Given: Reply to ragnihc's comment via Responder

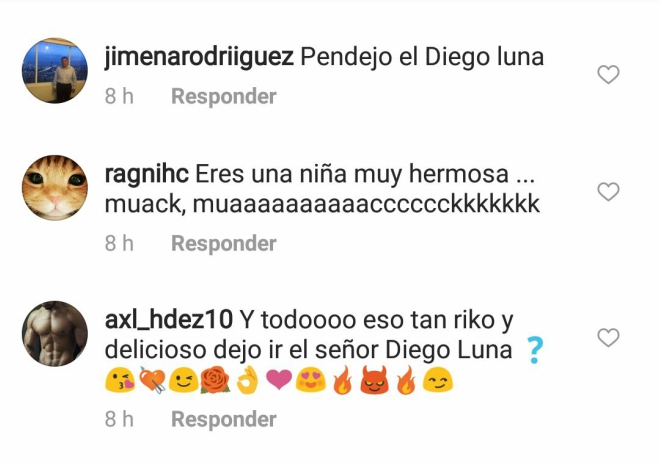Looking at the screenshot, I should [x=223, y=243].
